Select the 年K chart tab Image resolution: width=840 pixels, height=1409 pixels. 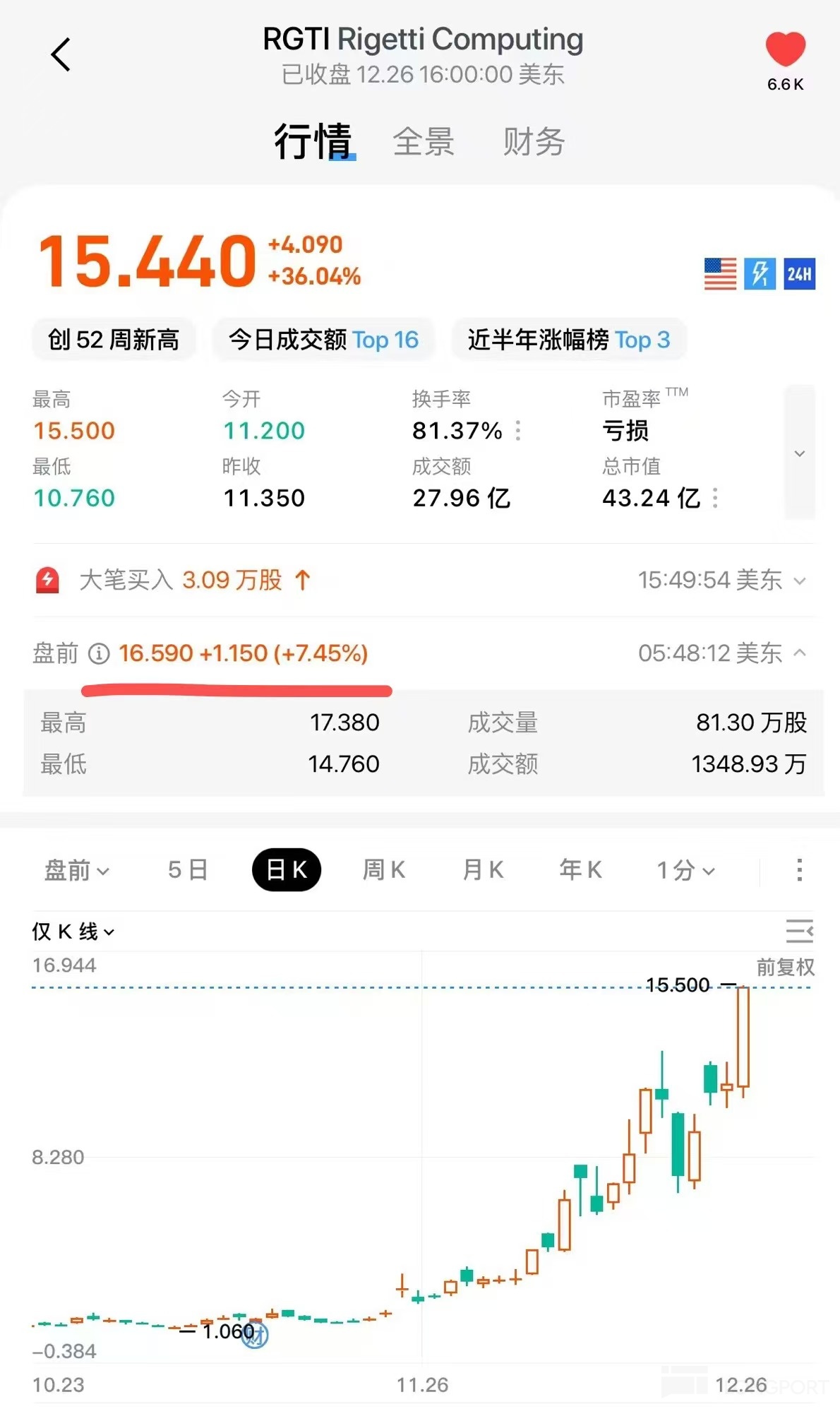[580, 869]
